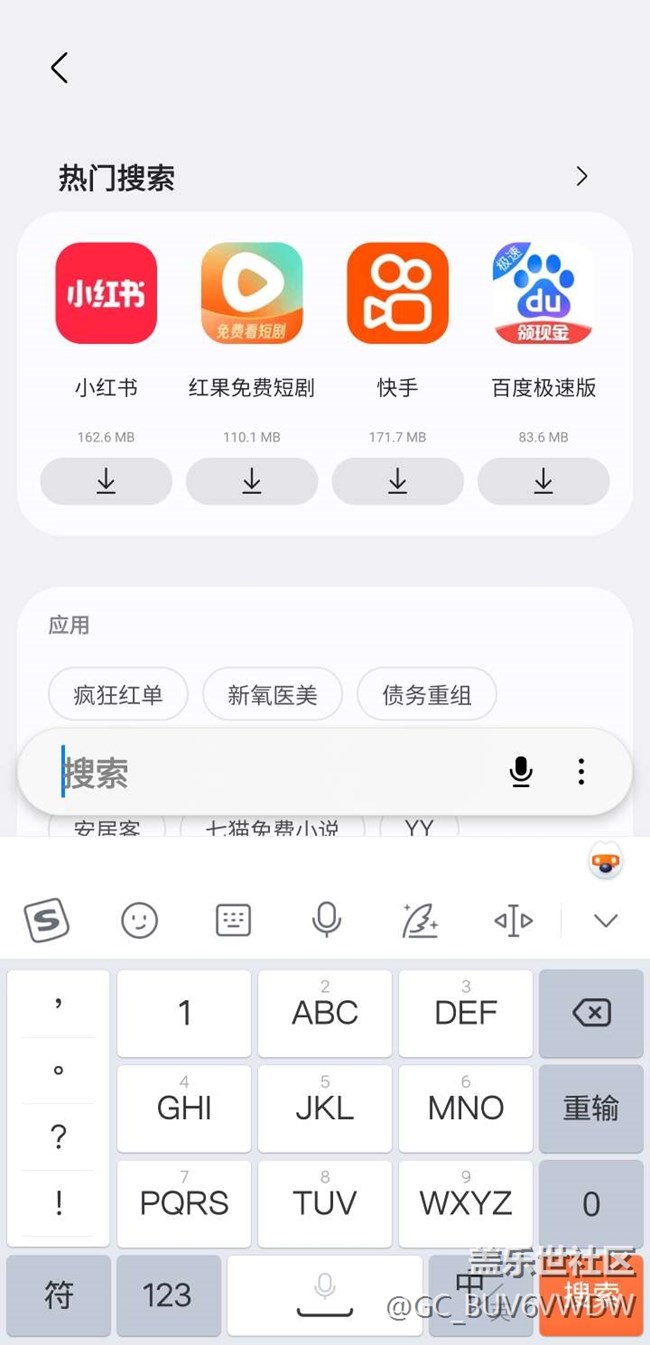Download 百度极速版

(x=543, y=481)
